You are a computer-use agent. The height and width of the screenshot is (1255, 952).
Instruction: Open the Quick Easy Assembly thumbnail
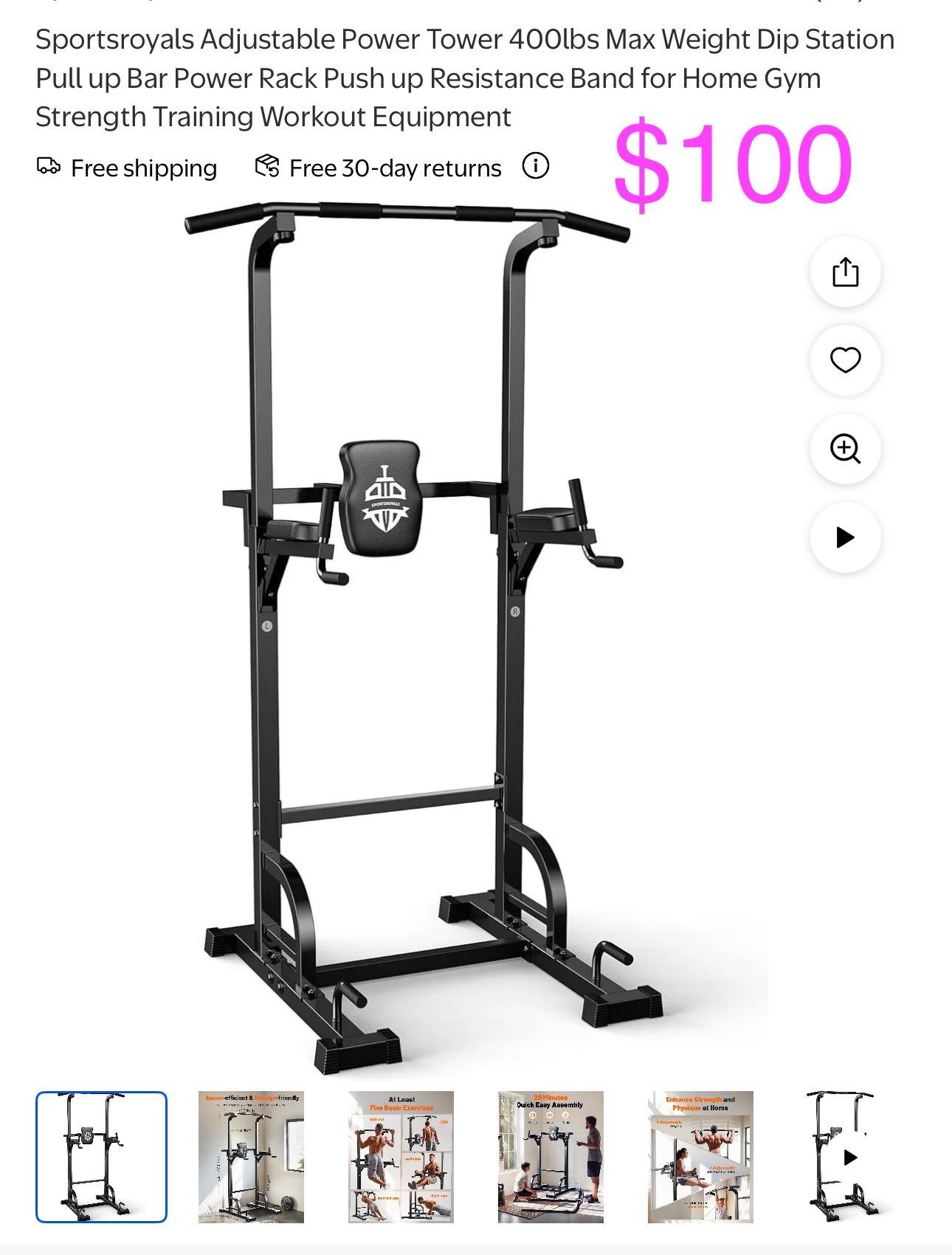(x=551, y=1157)
